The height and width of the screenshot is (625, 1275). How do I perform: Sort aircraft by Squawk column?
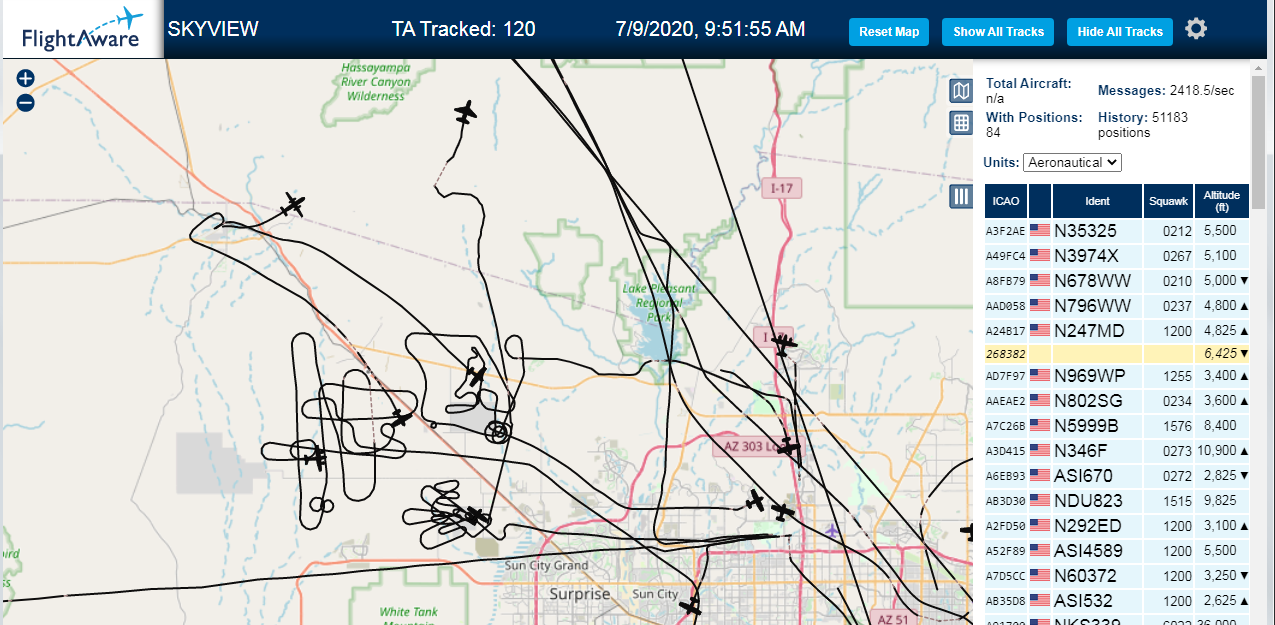tap(1168, 201)
